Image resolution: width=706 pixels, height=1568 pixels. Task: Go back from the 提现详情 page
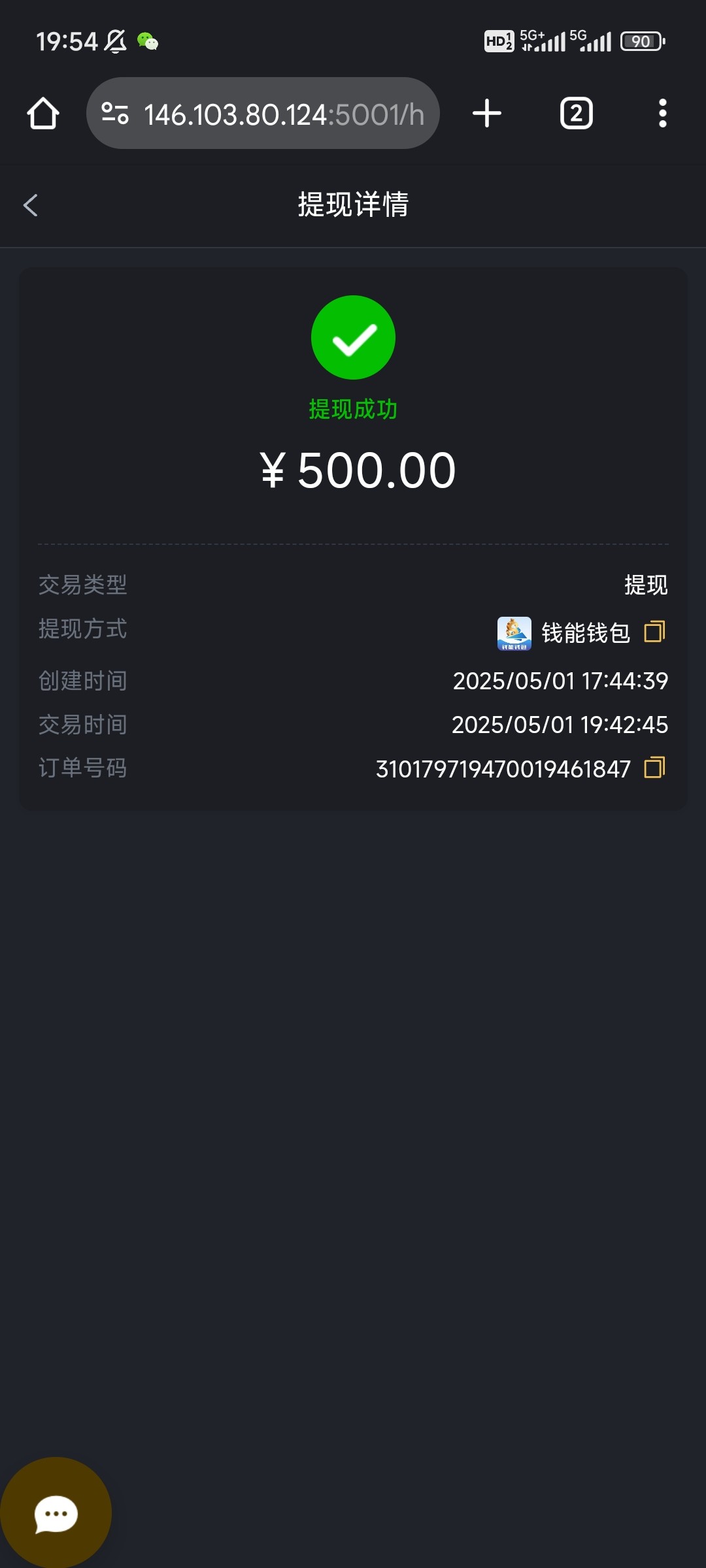click(x=30, y=205)
